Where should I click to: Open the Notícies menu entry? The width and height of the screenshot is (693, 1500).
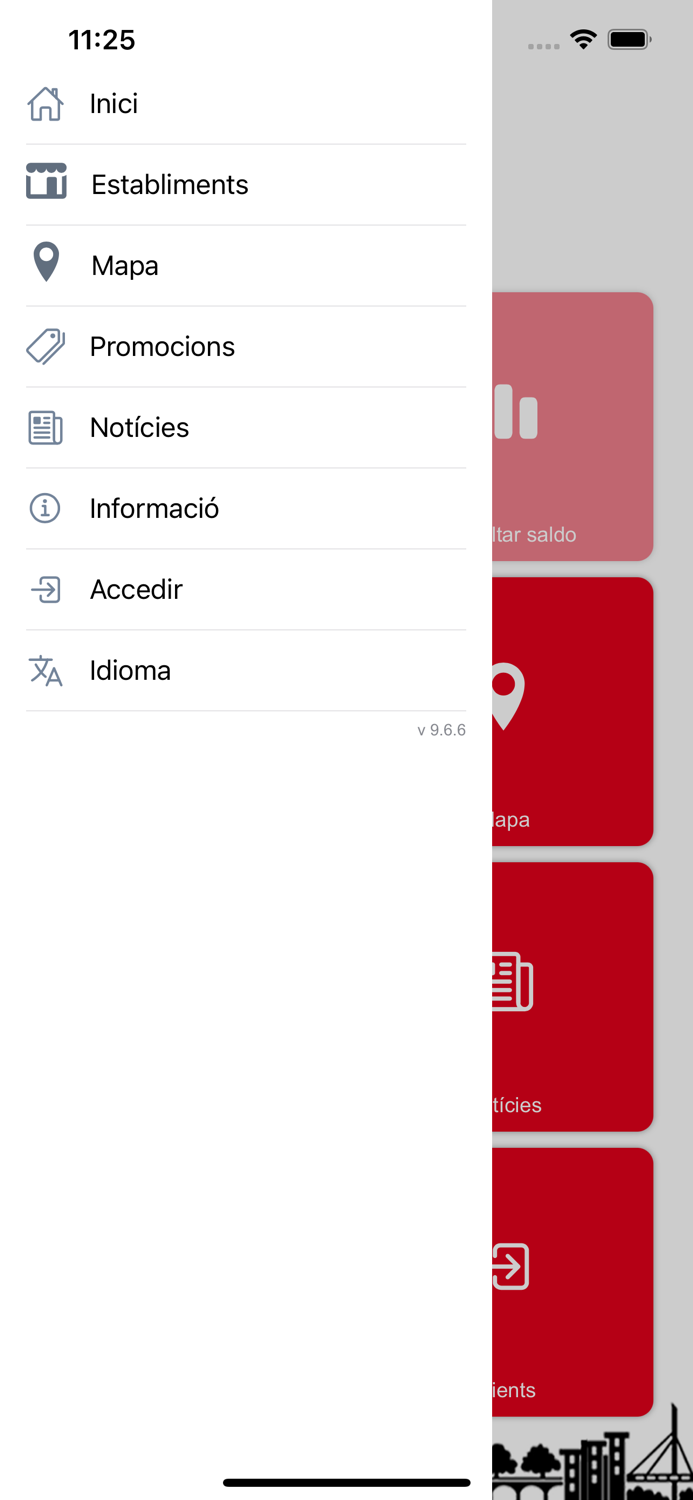click(246, 428)
